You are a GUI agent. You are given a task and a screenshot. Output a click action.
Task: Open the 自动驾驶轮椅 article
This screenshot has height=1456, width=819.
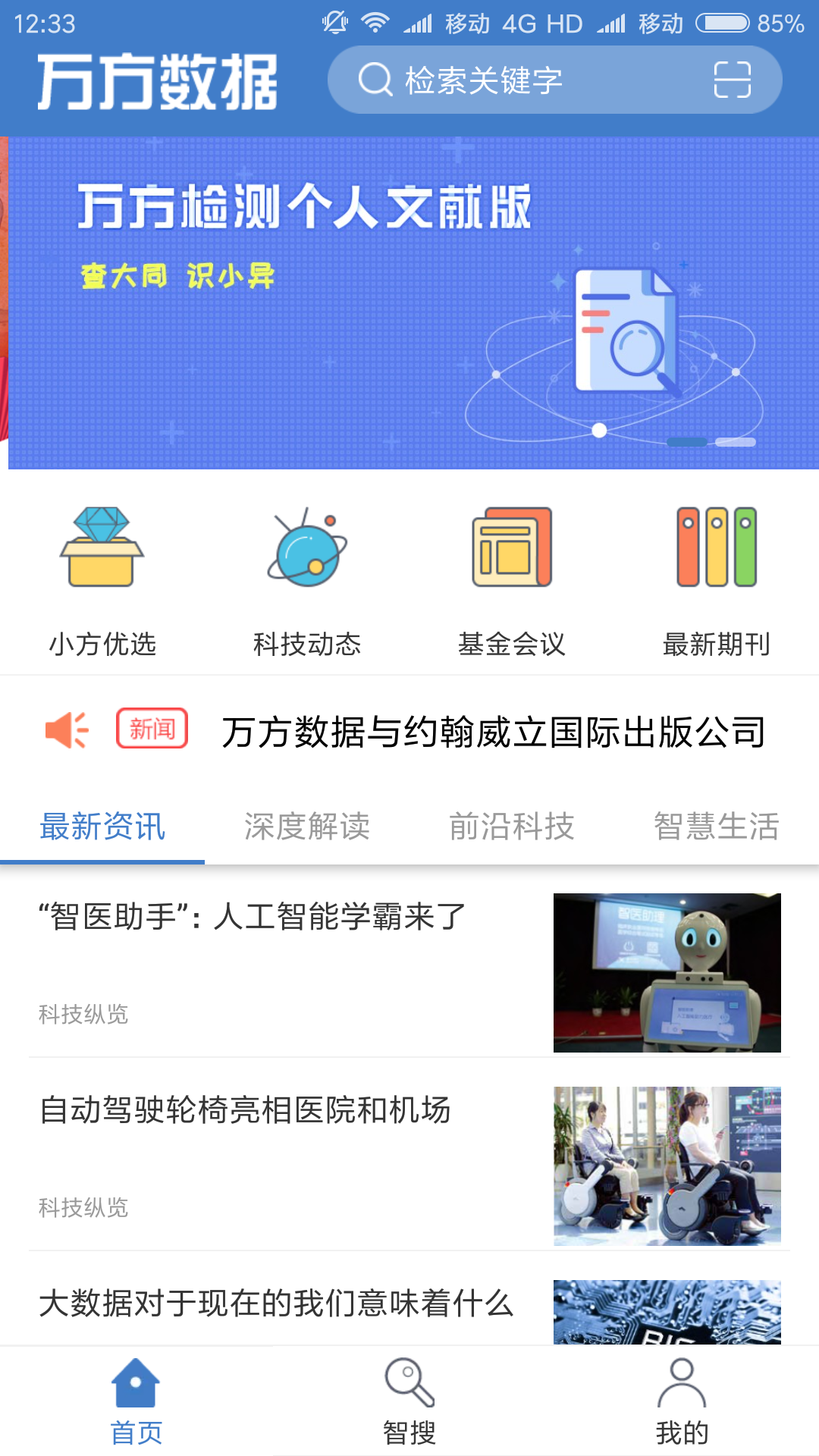pos(244,1111)
